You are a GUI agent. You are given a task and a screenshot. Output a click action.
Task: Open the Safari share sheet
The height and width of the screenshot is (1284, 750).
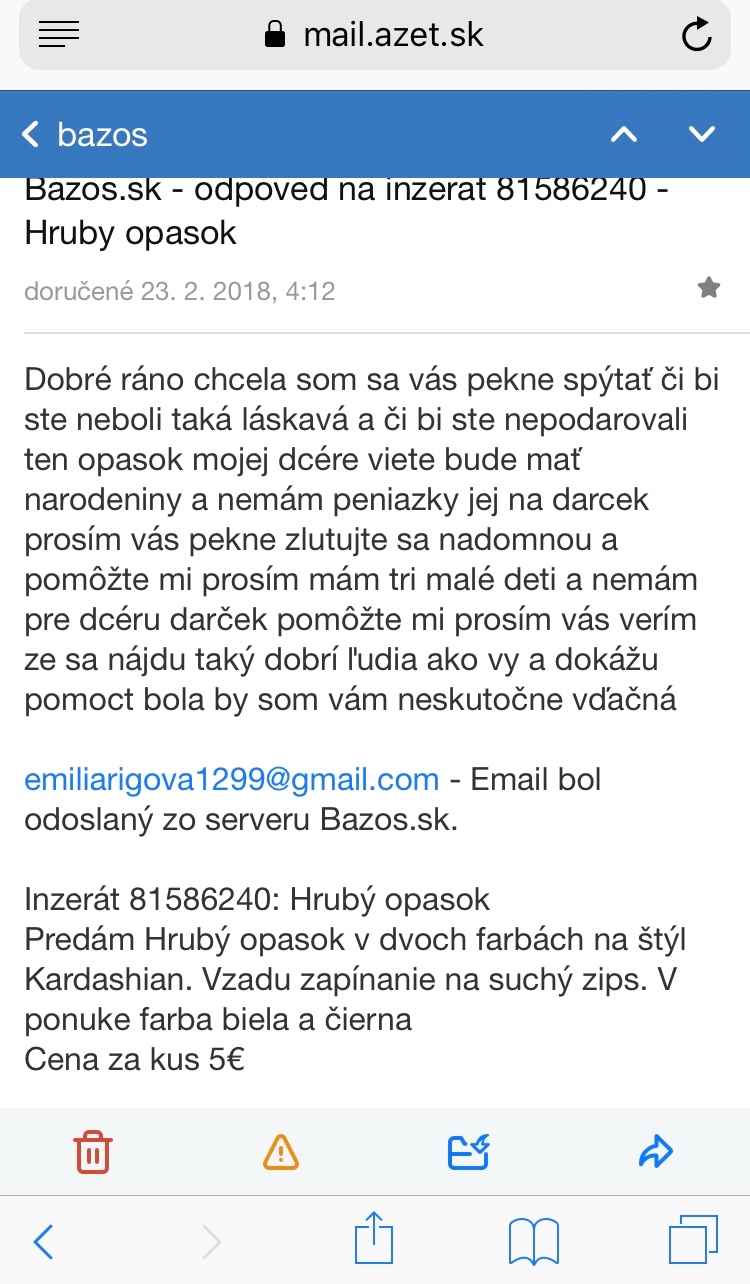(374, 1239)
